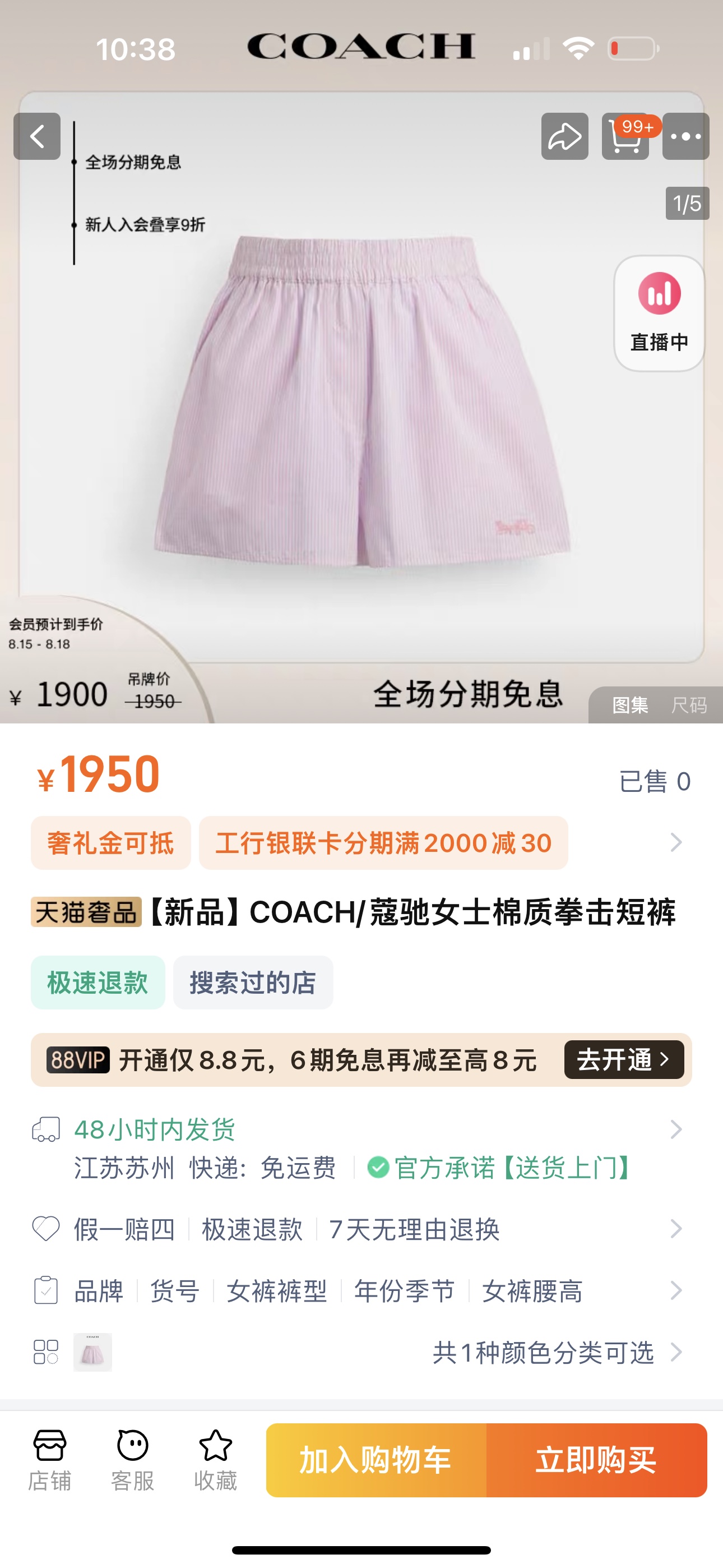Visit the 店铺 store page
The image size is (723, 1568).
[x=49, y=1460]
